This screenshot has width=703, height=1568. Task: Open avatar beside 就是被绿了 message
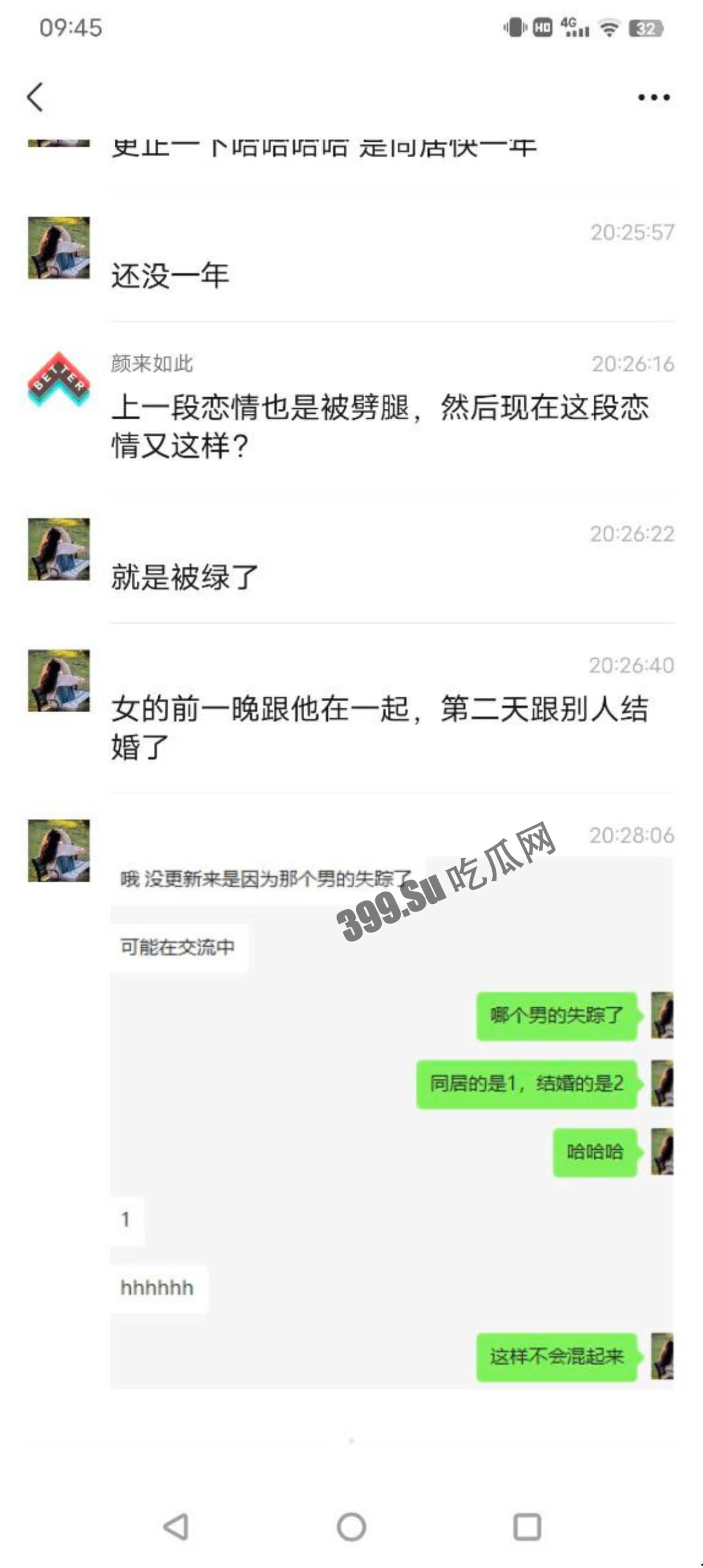tap(59, 549)
